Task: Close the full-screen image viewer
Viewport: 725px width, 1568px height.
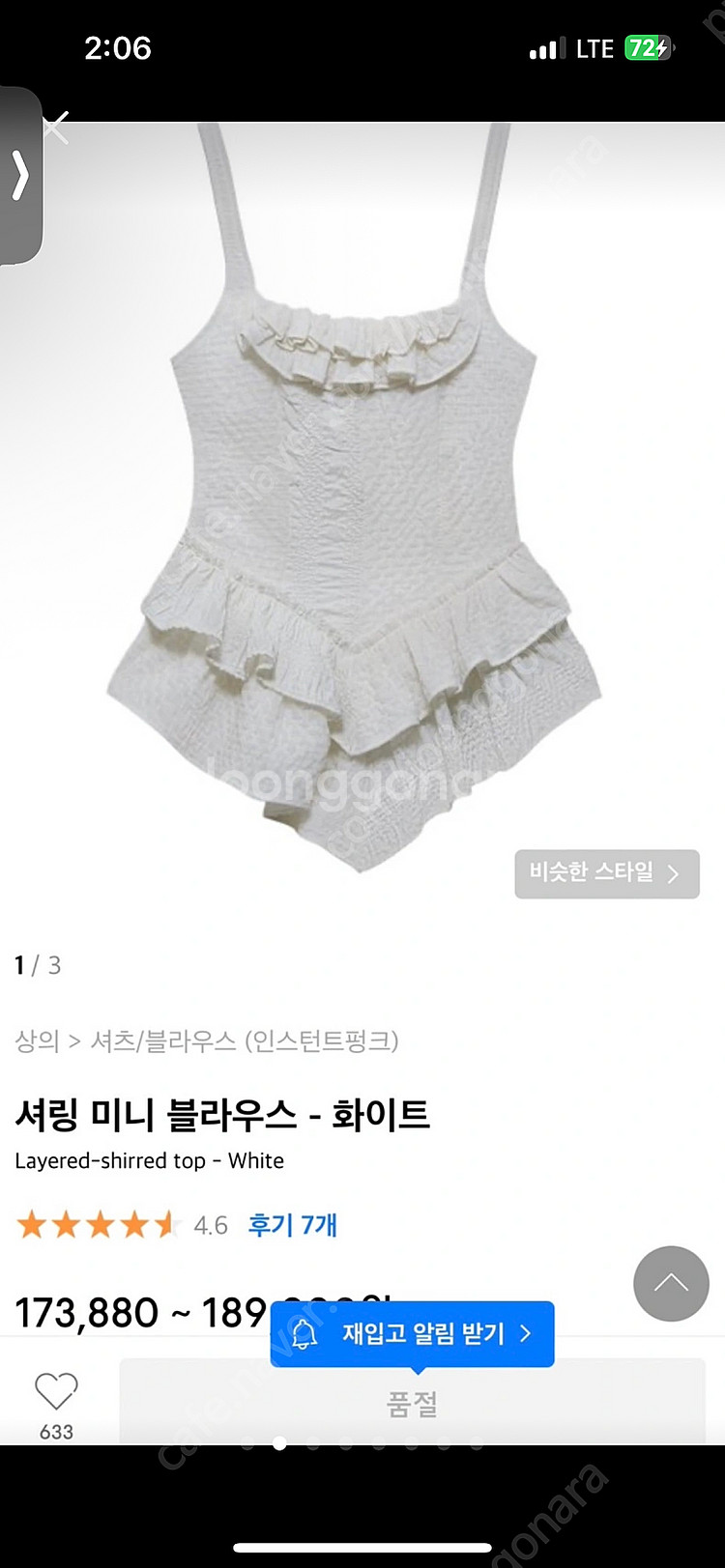Action: tap(56, 128)
